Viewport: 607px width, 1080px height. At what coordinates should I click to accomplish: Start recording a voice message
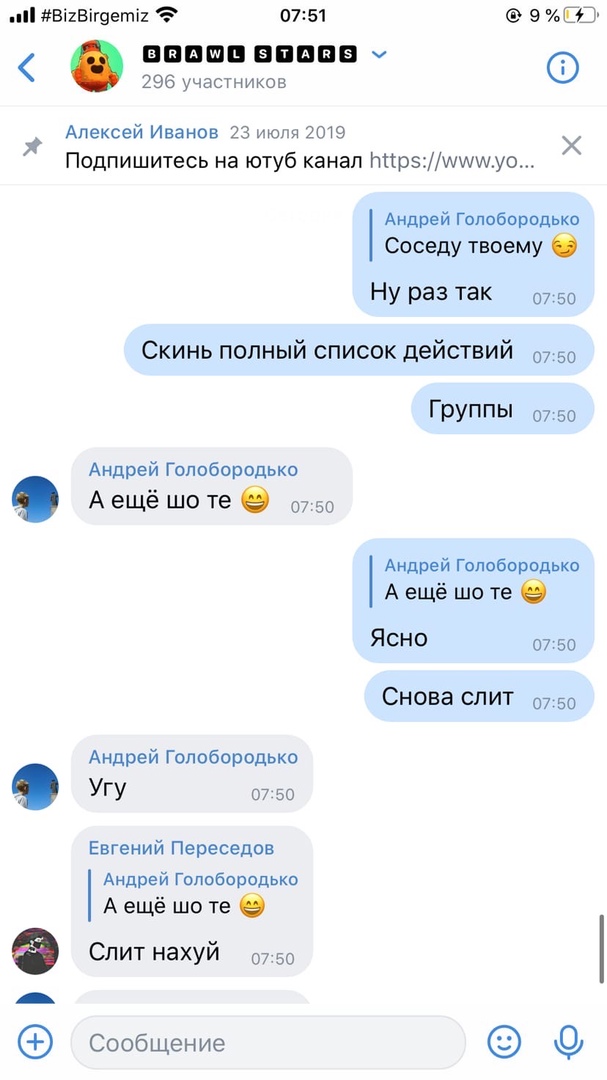click(x=569, y=1042)
